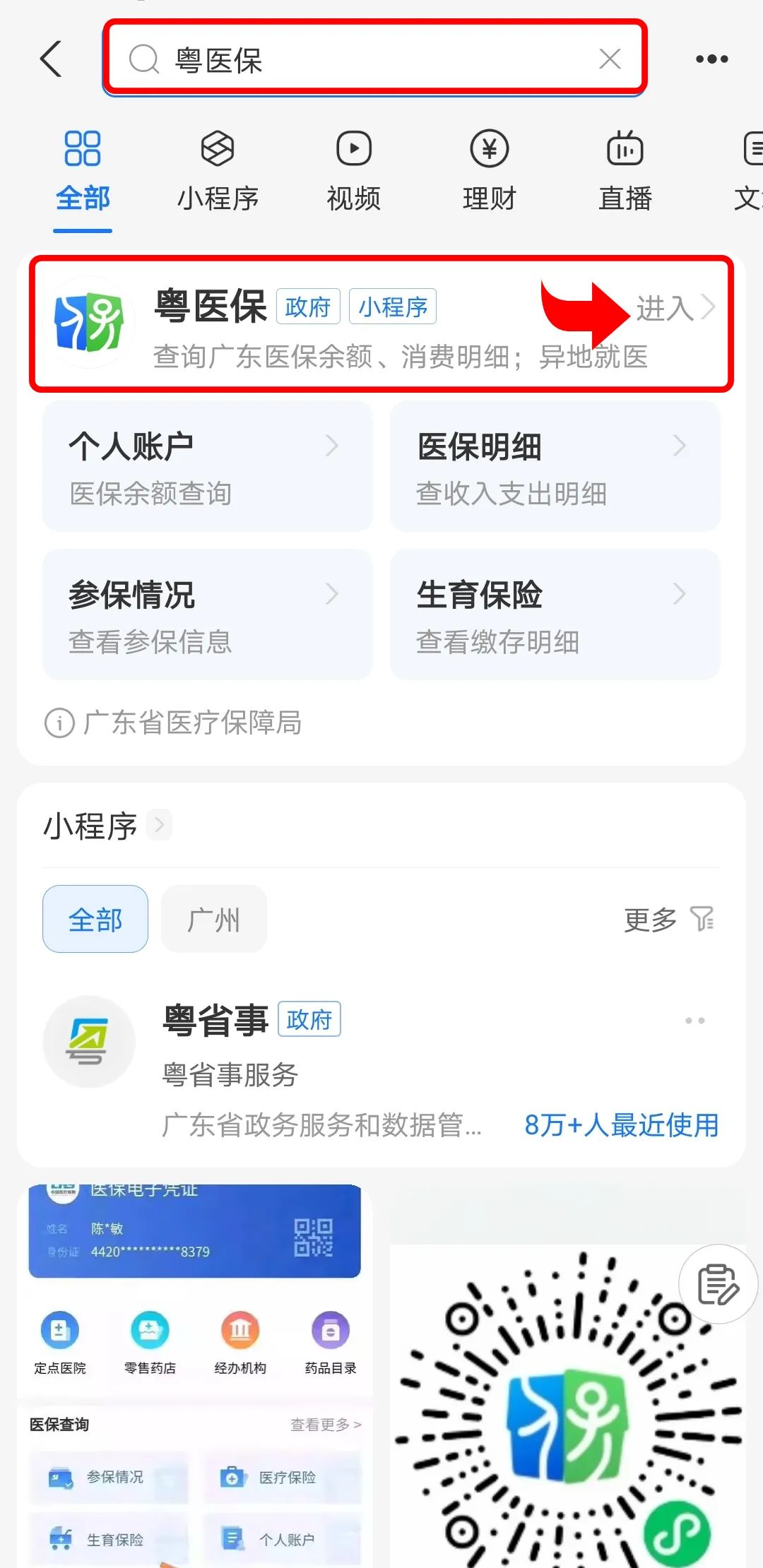Expand the 医保明细 card chevron
763x1568 pixels.
(680, 445)
